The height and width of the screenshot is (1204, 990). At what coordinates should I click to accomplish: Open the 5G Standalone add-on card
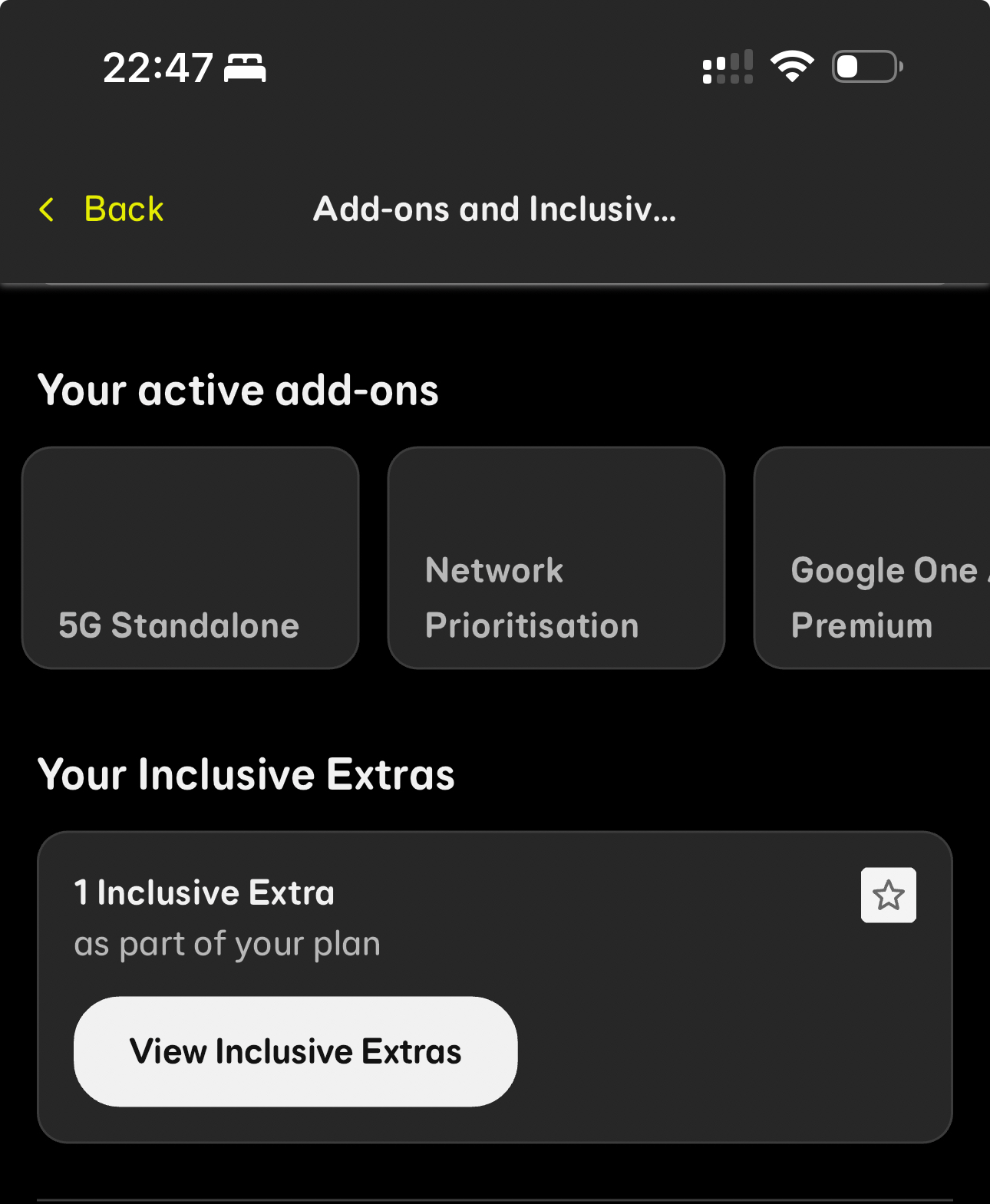[190, 558]
